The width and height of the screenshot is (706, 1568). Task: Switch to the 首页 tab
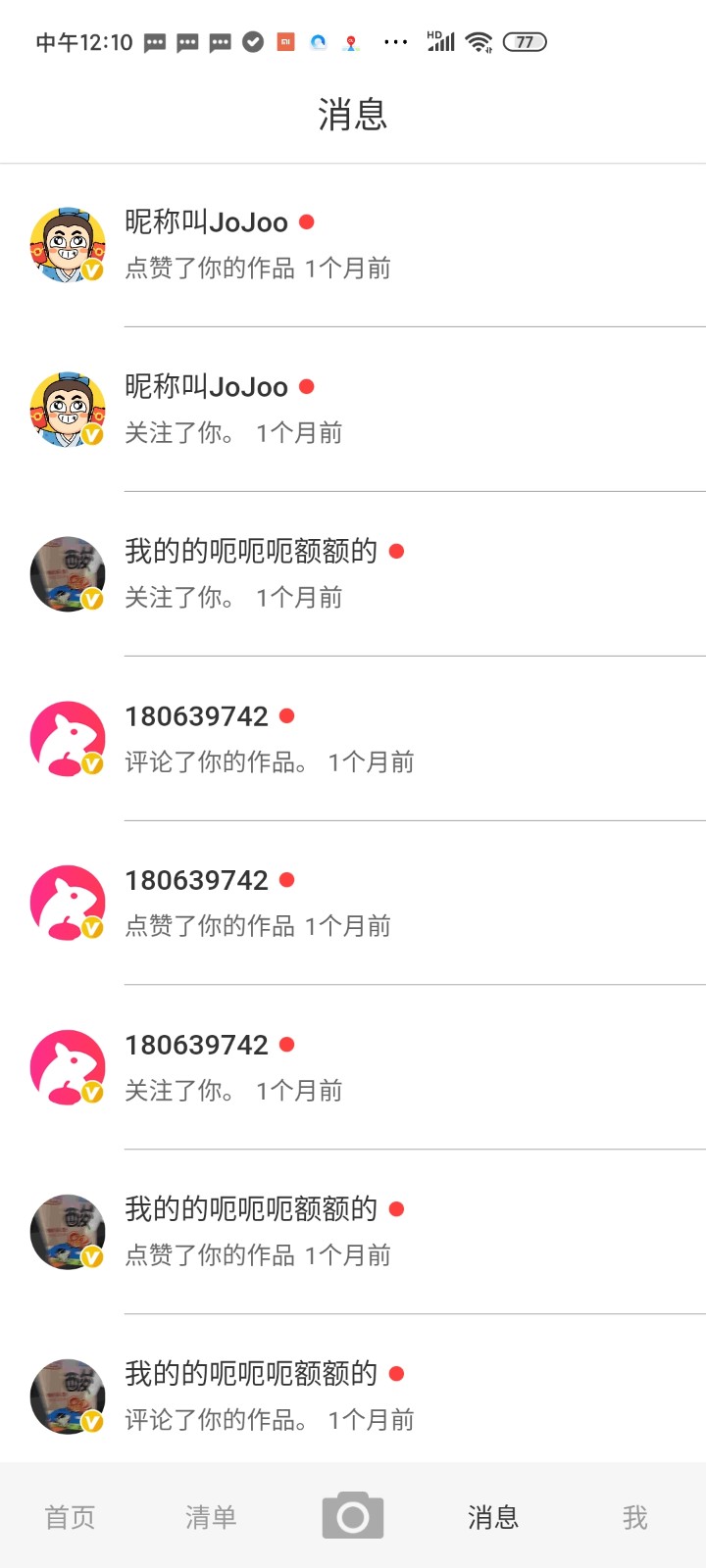(71, 1517)
